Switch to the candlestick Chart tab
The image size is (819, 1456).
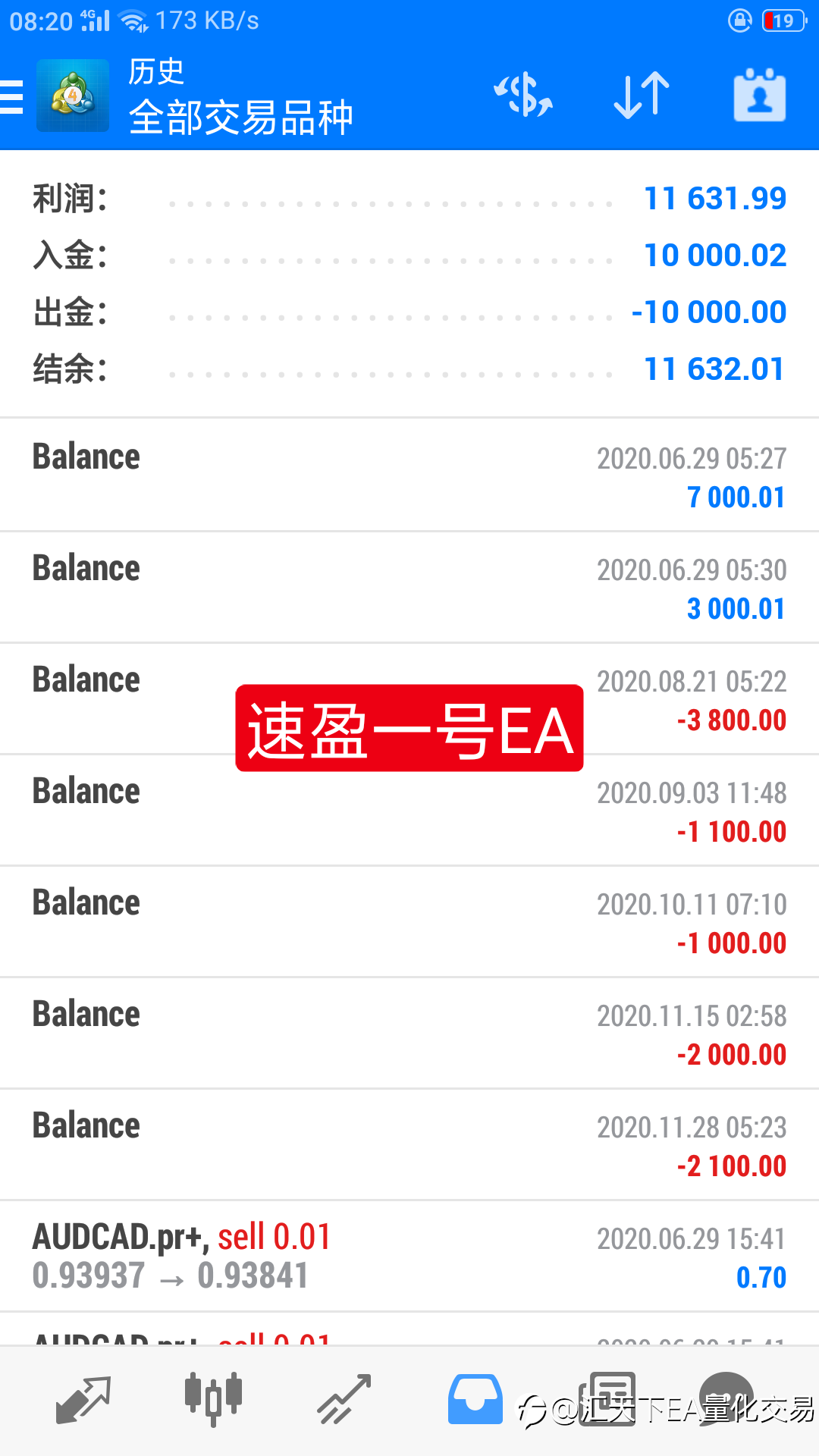(x=214, y=1400)
